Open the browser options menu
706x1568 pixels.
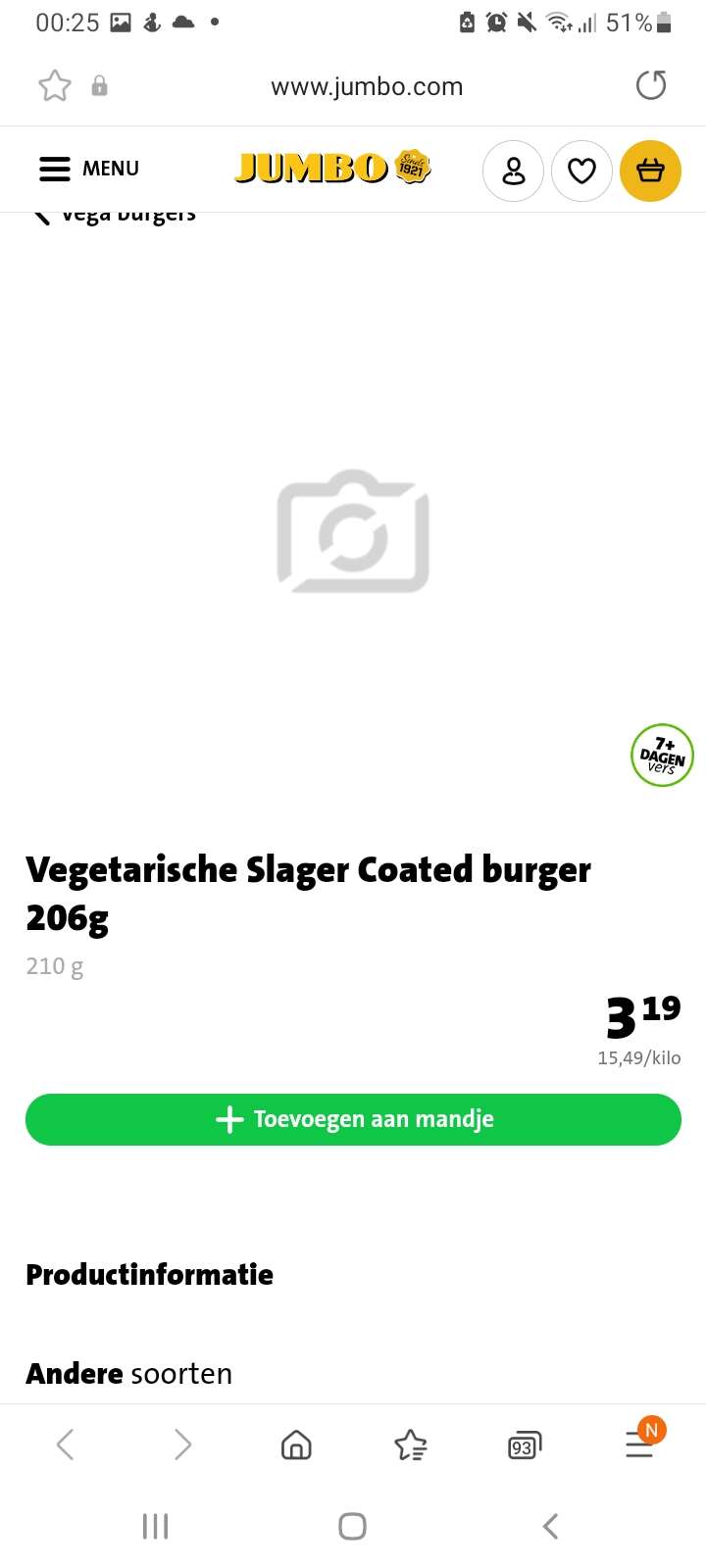coord(640,1443)
